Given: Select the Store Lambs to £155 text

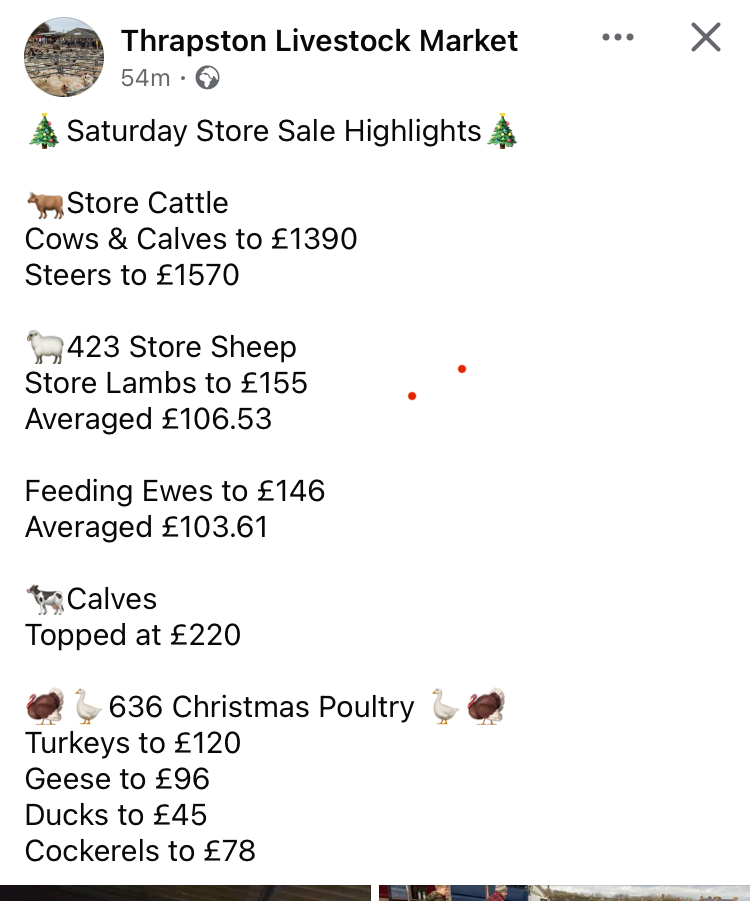Looking at the screenshot, I should pos(166,382).
